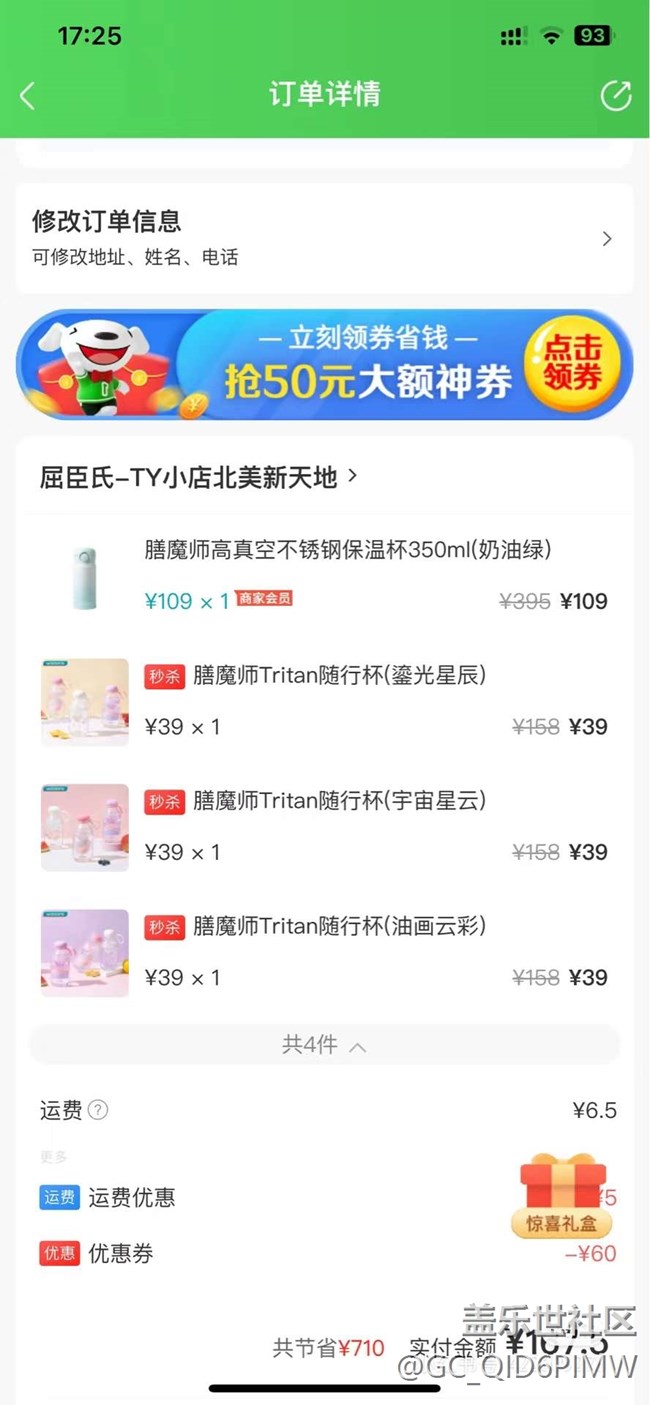
Task: Open 修改订单信息 to edit order info
Action: pyautogui.click(x=324, y=238)
